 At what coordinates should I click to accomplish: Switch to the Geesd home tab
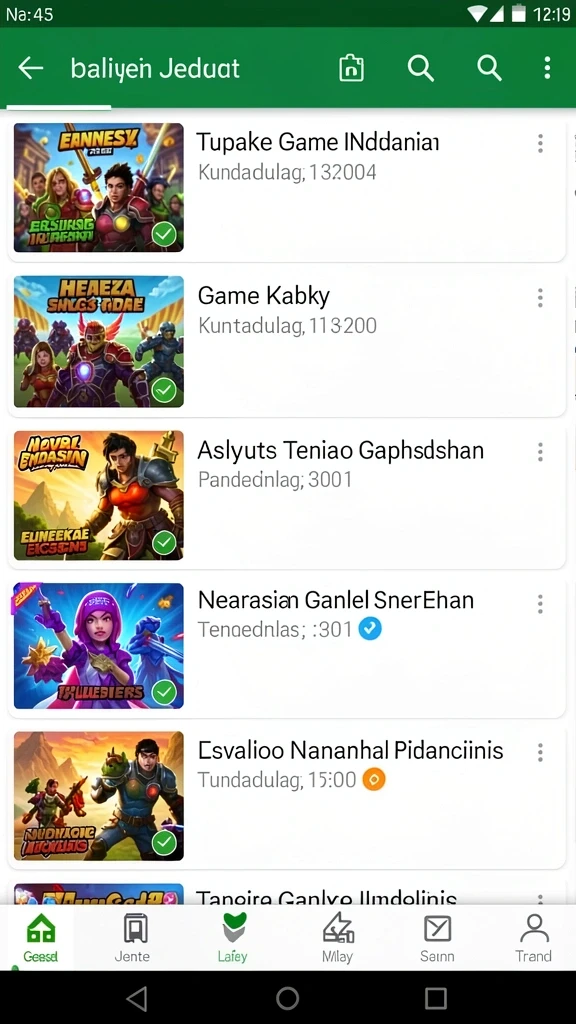[40, 937]
